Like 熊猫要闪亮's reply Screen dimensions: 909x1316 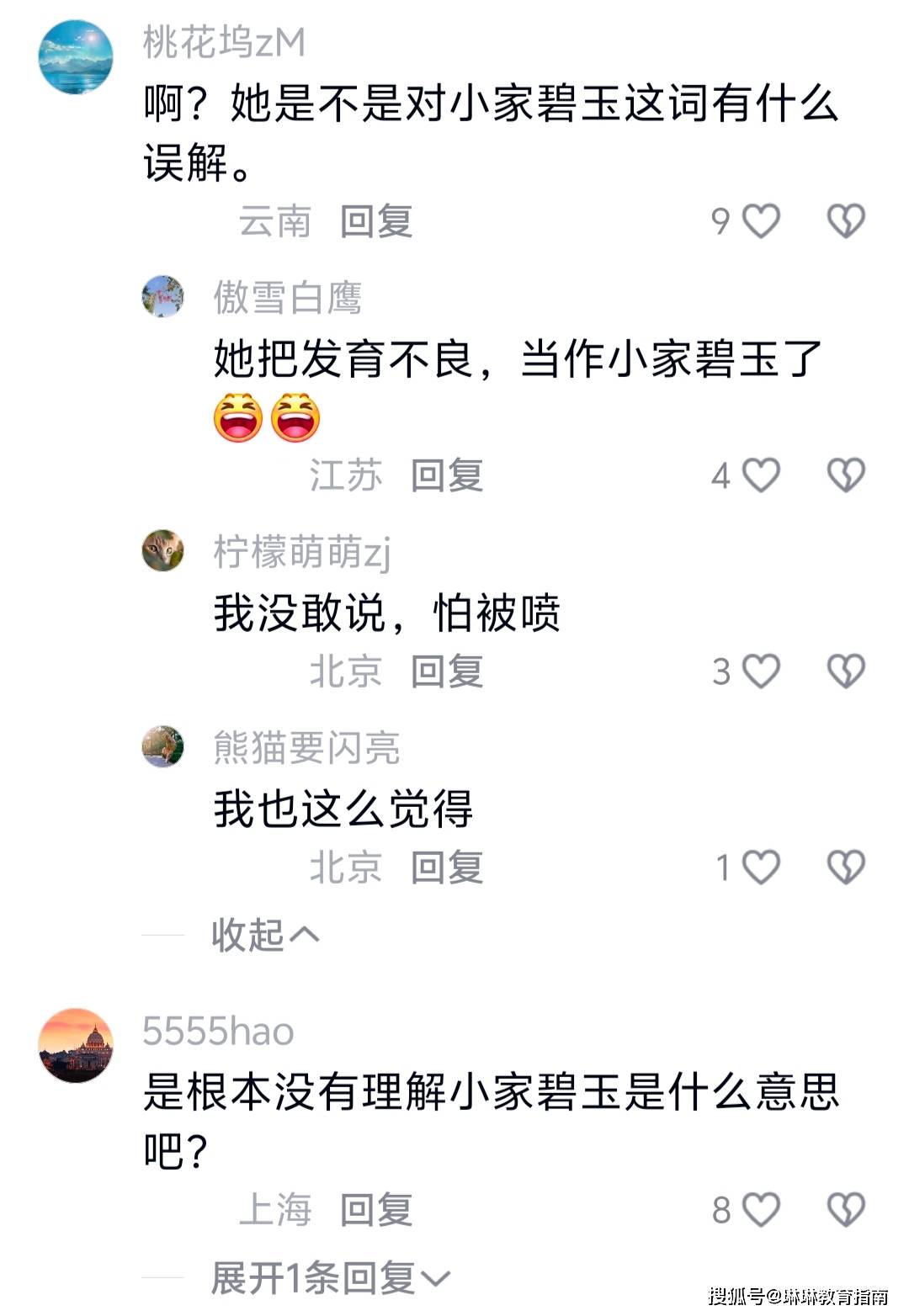(x=761, y=868)
